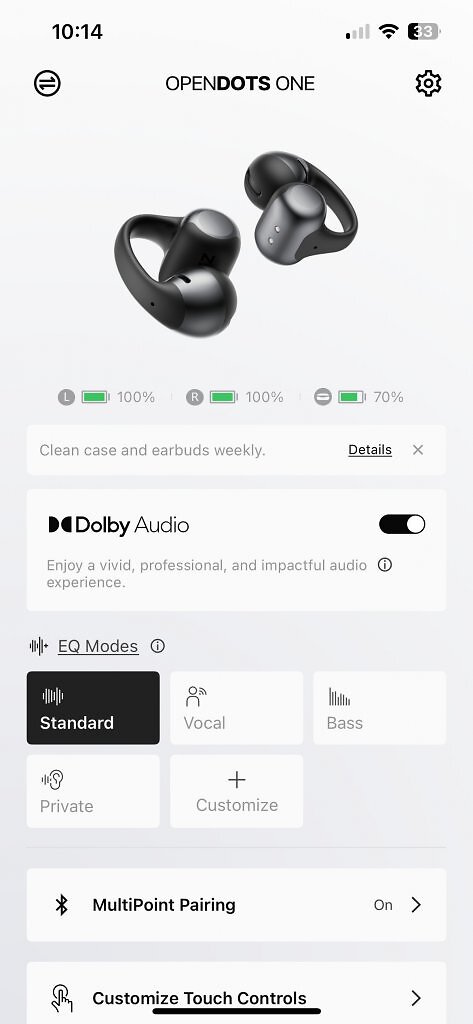
Task: Open the EQ Modes link
Action: 98,647
